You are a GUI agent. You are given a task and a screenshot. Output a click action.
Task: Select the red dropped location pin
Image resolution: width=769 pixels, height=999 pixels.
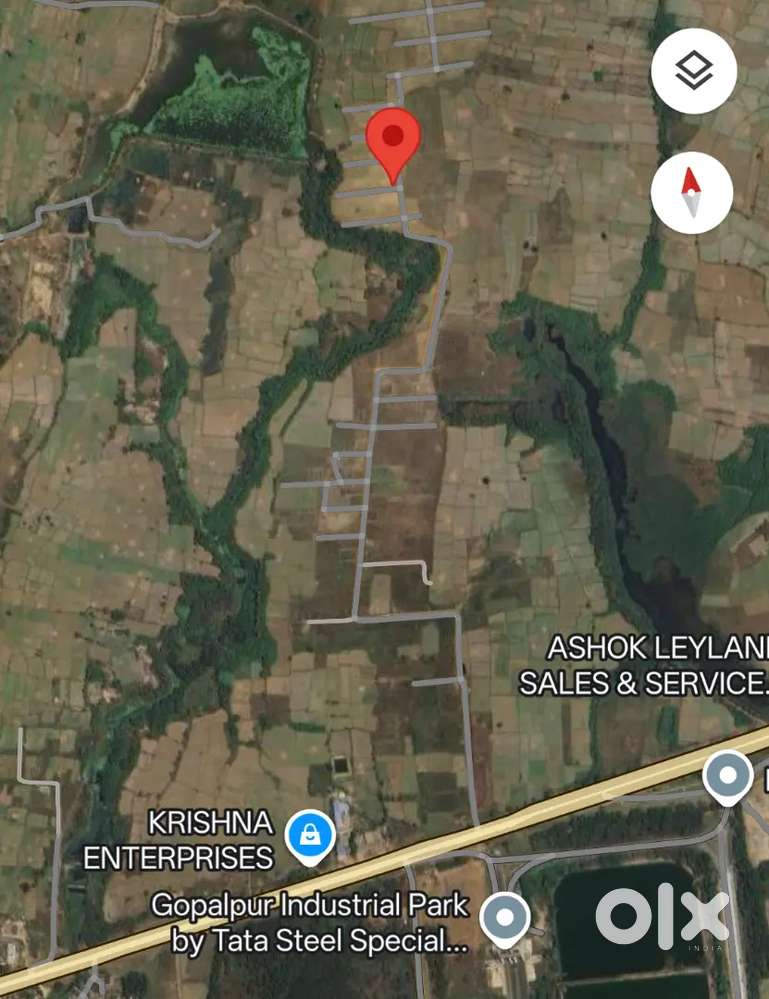393,142
